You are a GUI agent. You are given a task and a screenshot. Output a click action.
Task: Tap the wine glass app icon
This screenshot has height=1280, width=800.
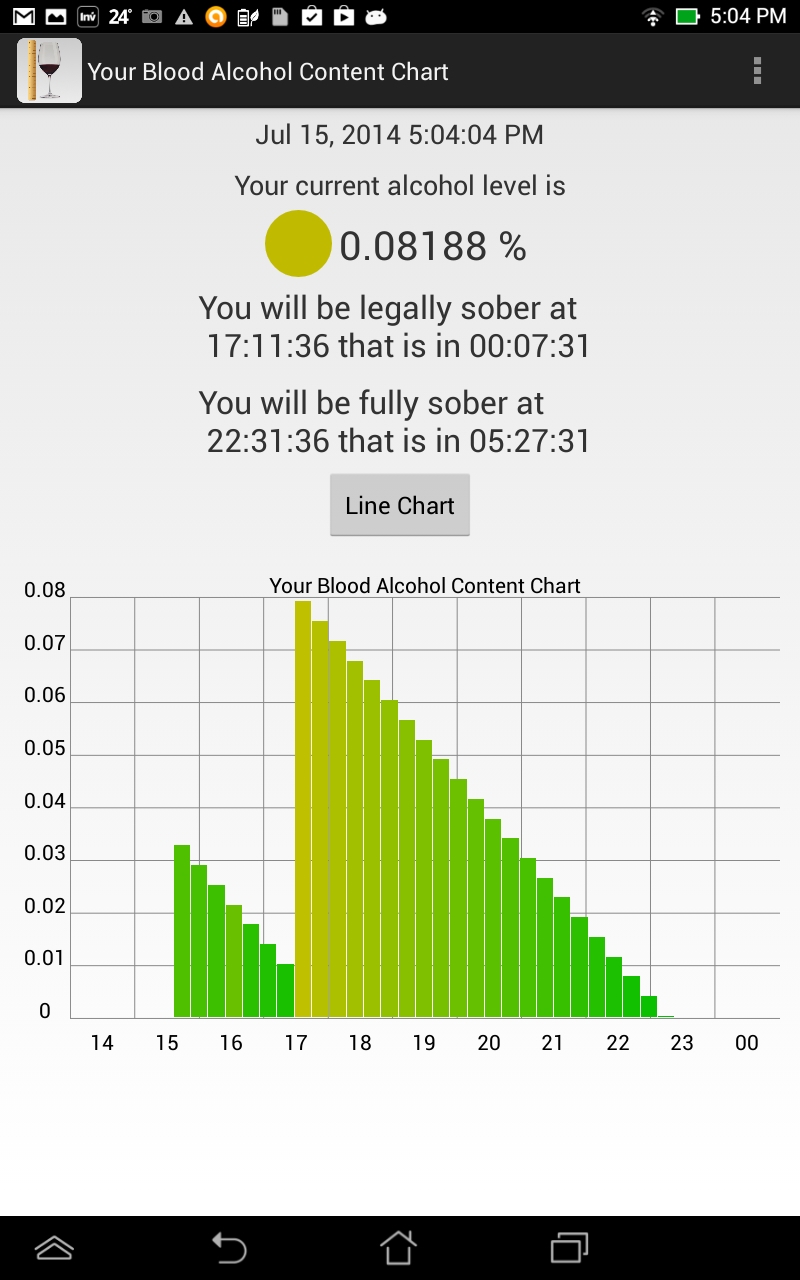[49, 71]
